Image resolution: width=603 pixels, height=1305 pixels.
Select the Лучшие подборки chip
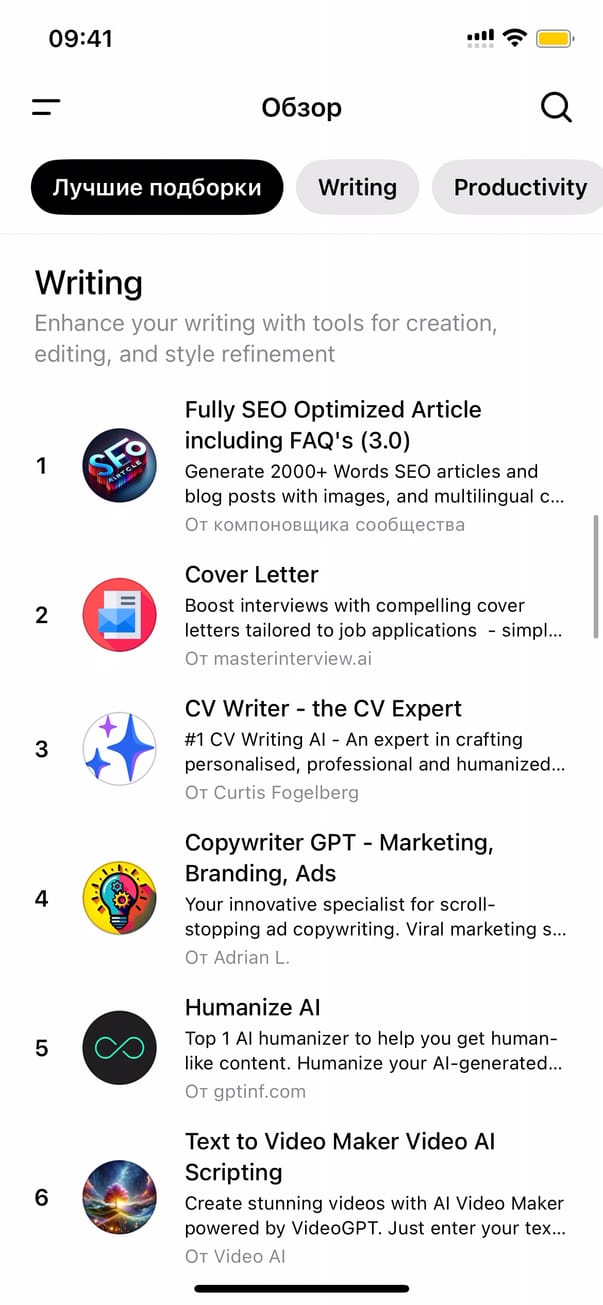[x=157, y=187]
